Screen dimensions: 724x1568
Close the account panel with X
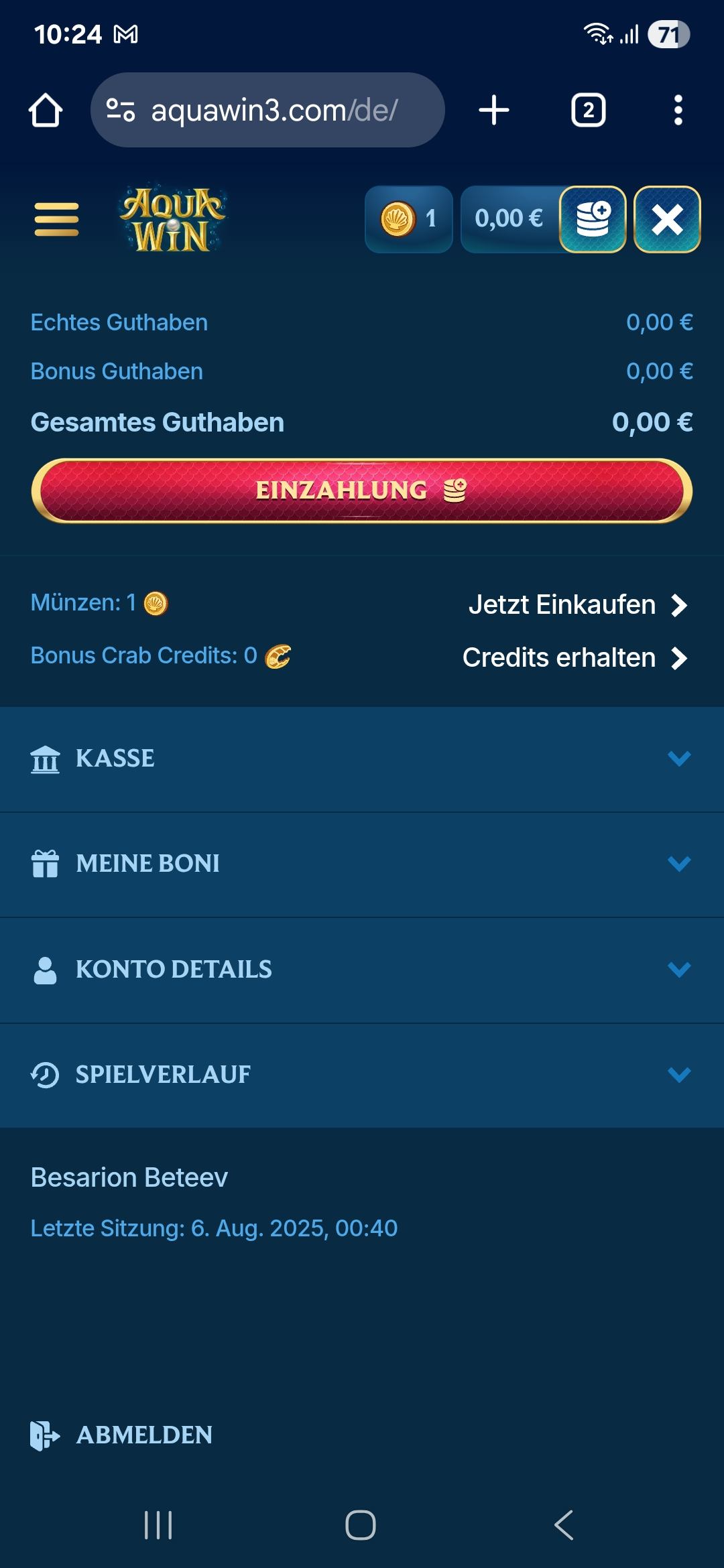click(667, 220)
